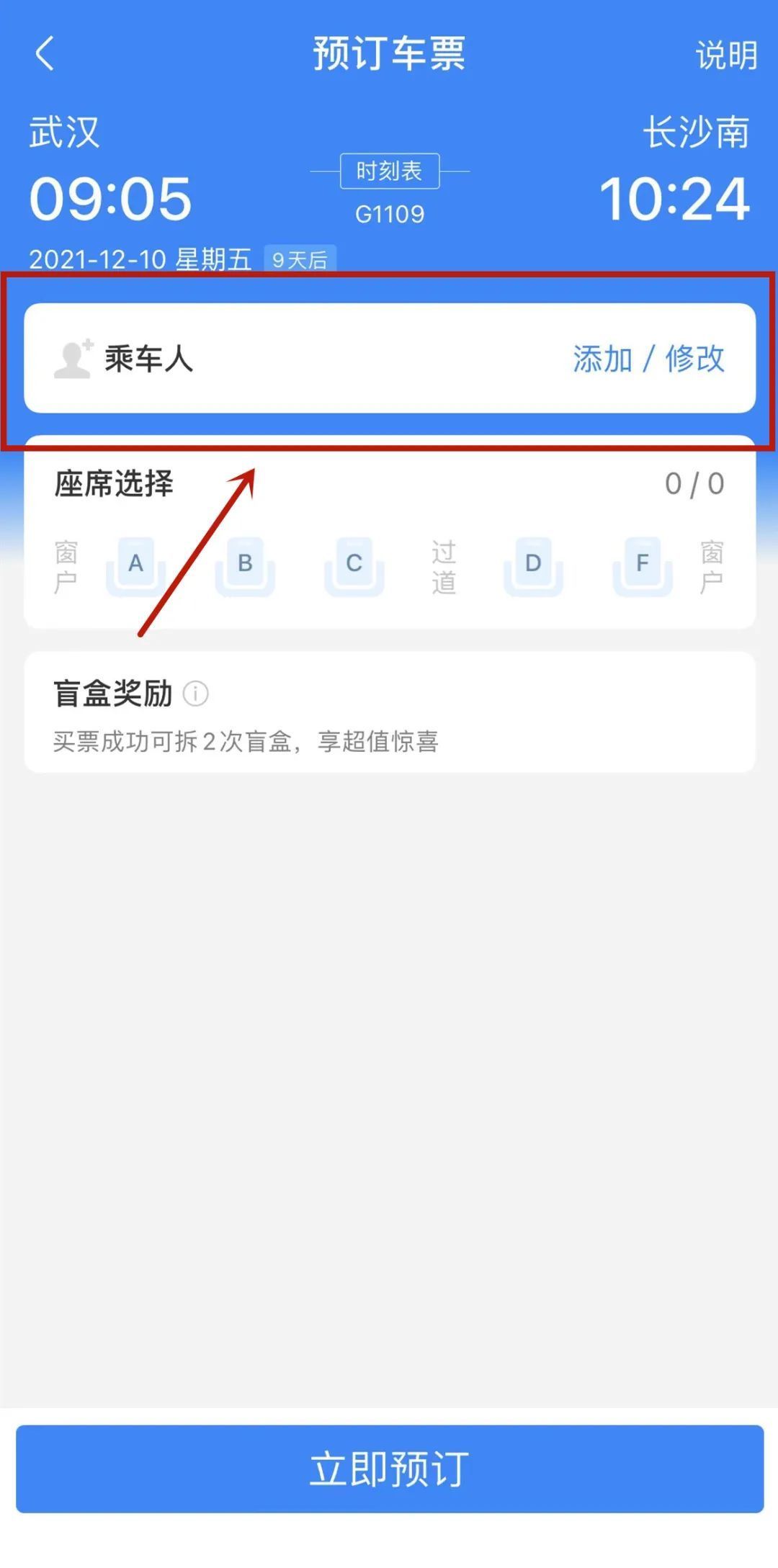Viewport: 778px width, 1568px height.
Task: Go back using the top-left arrow
Action: pyautogui.click(x=45, y=54)
